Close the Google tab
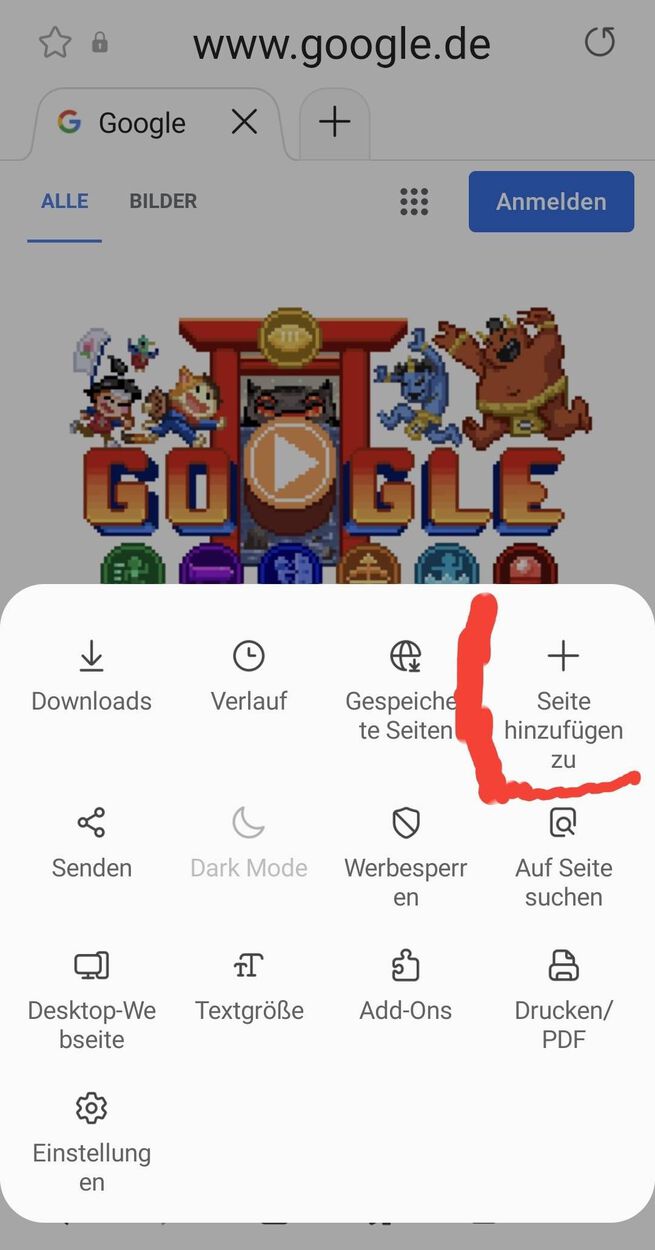 [x=244, y=123]
